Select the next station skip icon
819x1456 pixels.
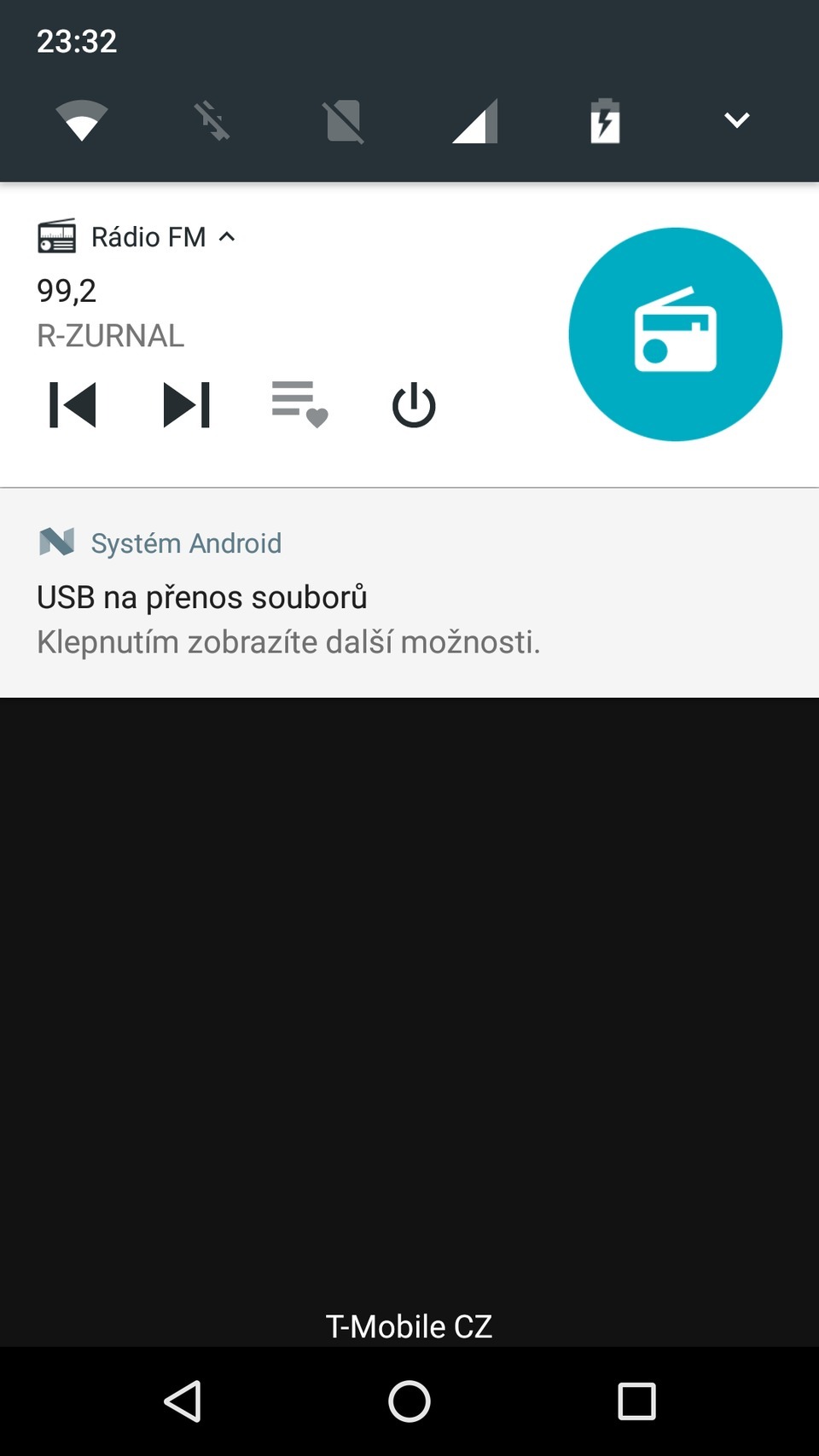tap(186, 406)
